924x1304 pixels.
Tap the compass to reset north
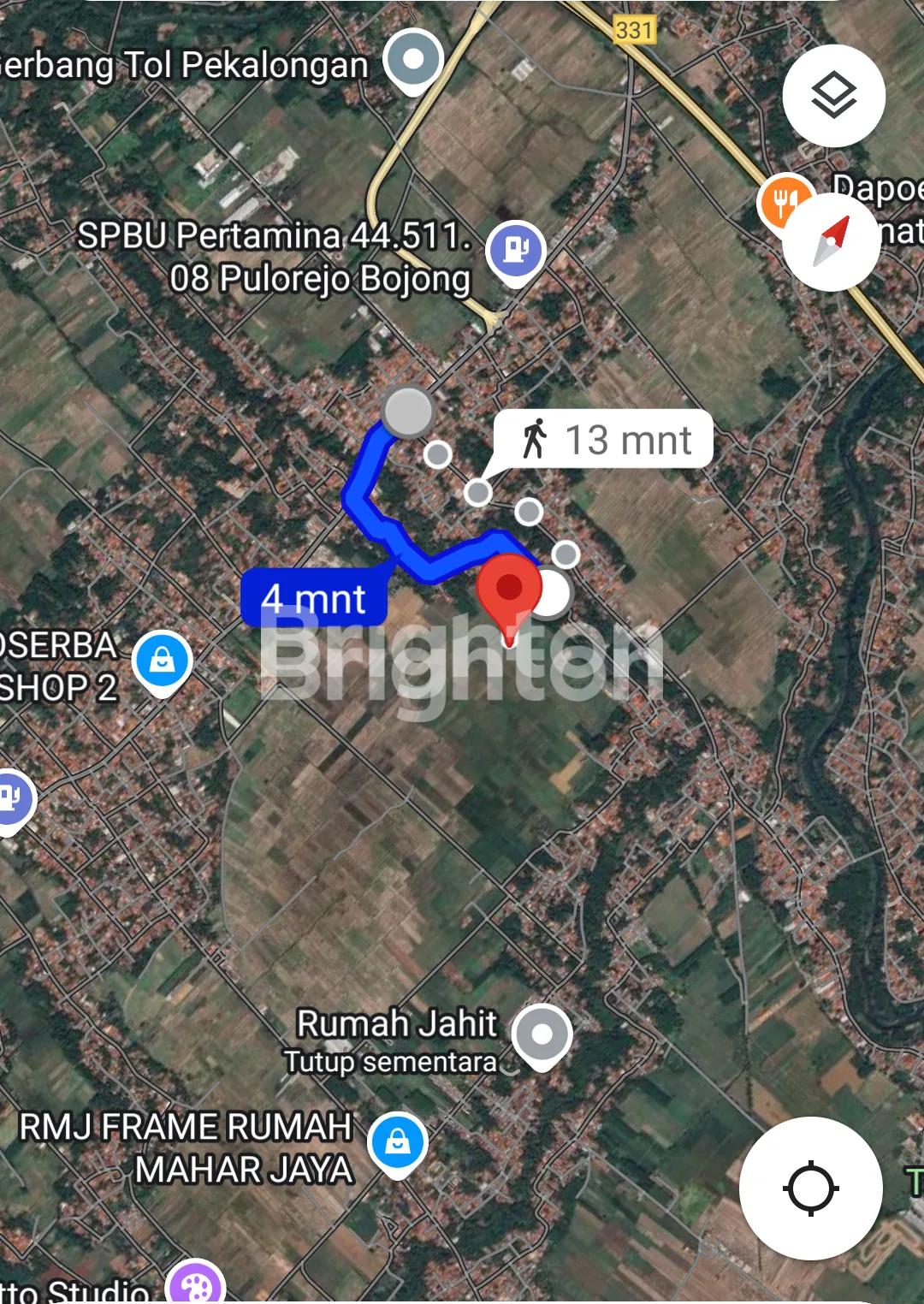coord(831,242)
